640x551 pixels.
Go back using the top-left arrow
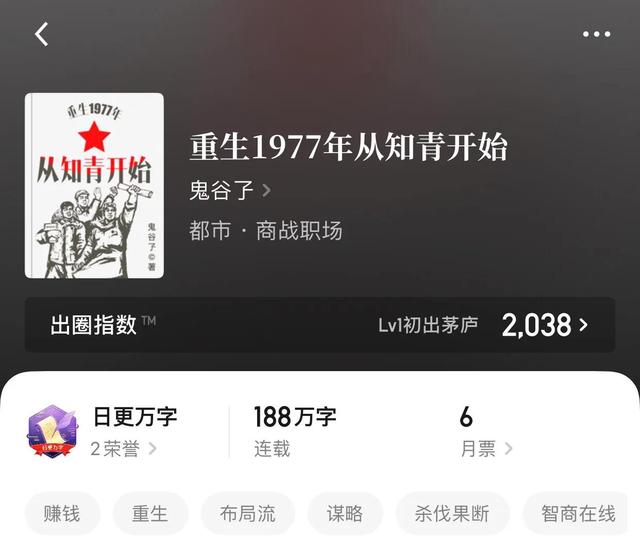coord(41,34)
